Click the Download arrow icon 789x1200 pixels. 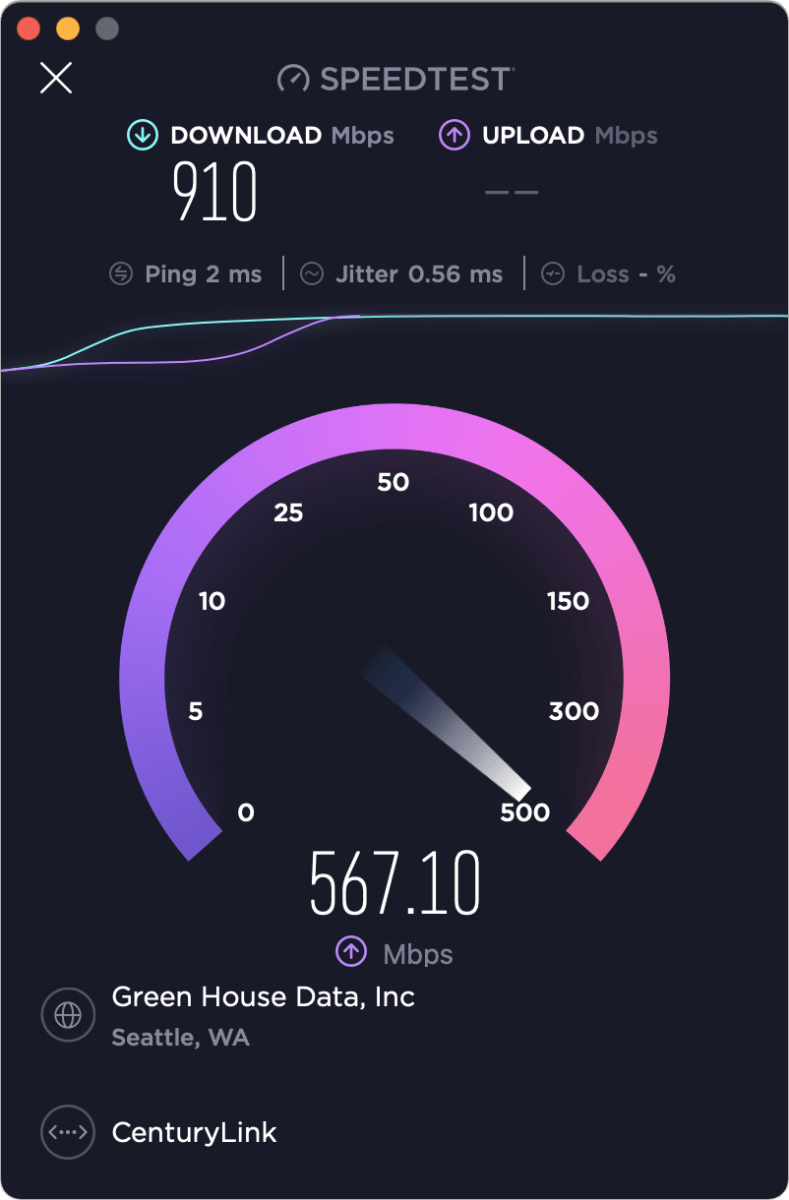[x=142, y=135]
